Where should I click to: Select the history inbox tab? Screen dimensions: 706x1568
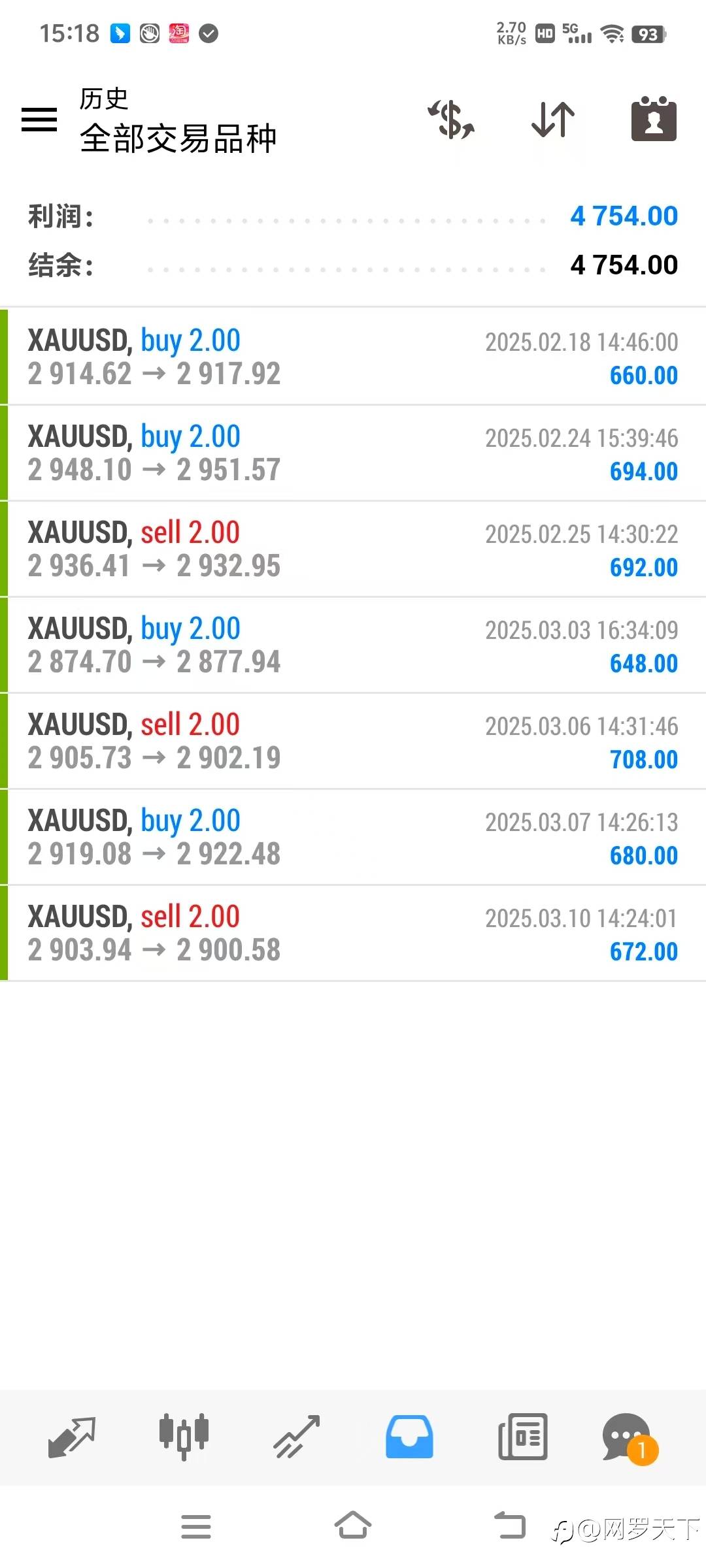pos(409,1437)
